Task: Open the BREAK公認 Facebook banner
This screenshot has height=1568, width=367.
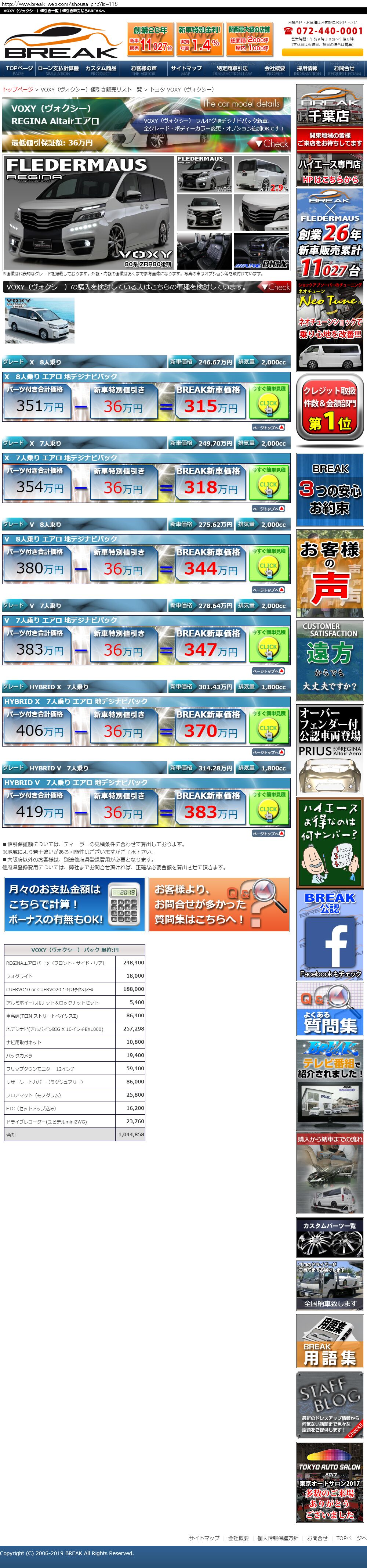Action: point(330,934)
